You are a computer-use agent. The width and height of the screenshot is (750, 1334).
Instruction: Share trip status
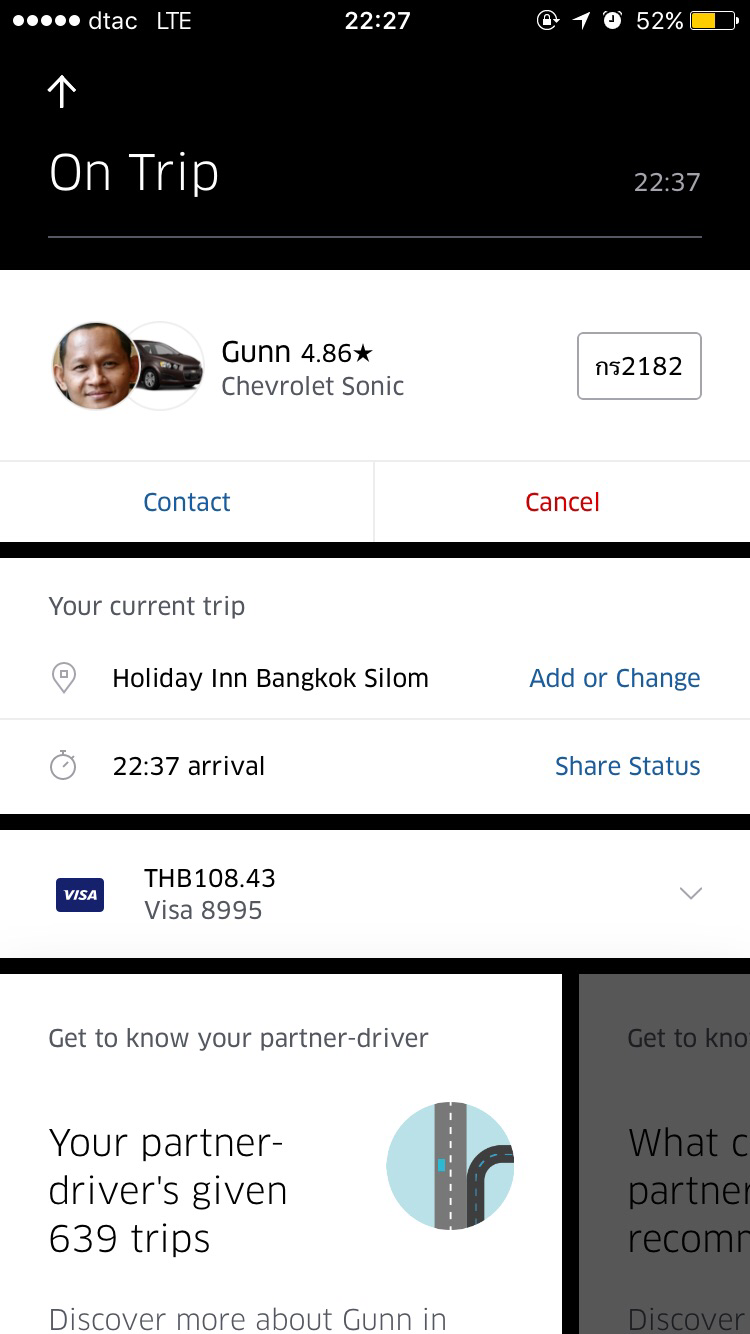pyautogui.click(x=627, y=766)
